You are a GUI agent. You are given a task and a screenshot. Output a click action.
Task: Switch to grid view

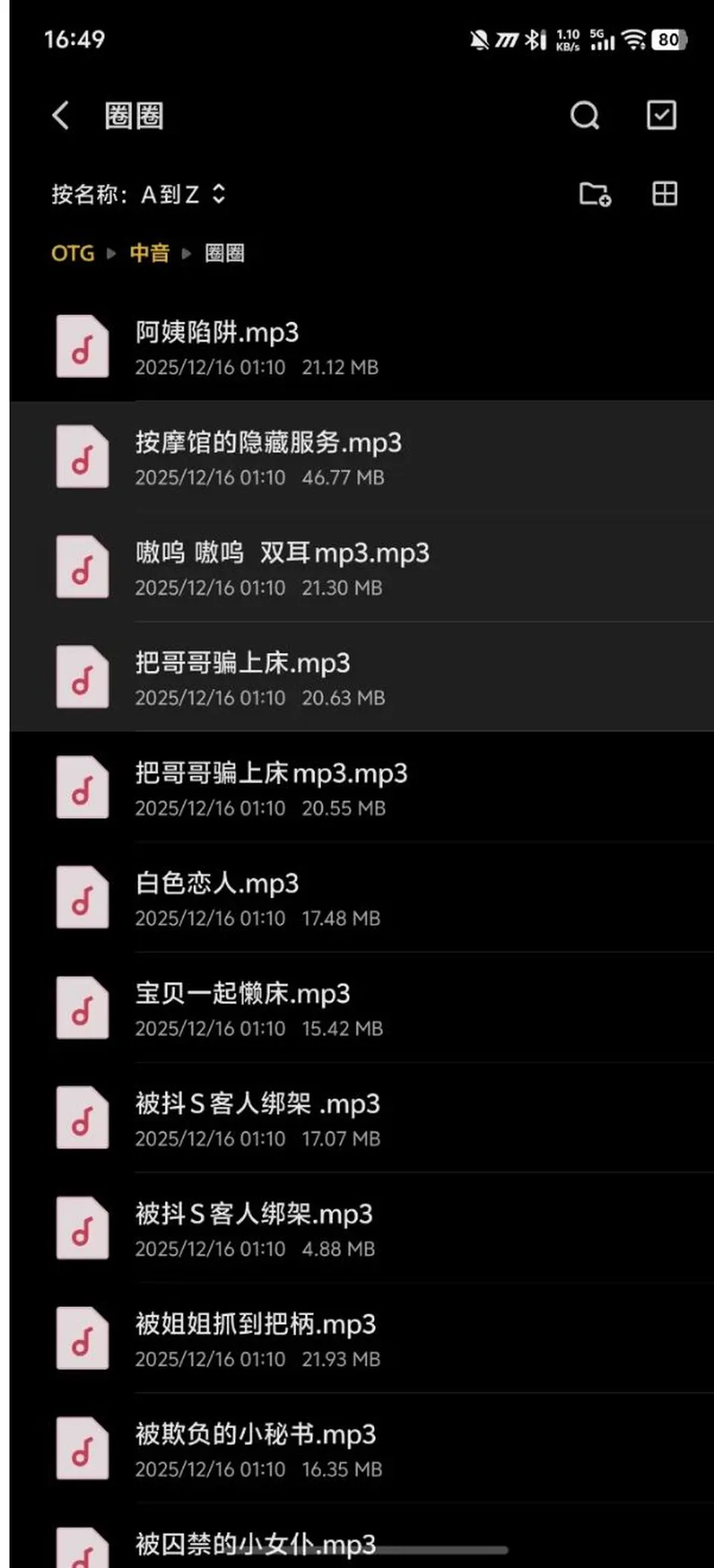coord(664,194)
